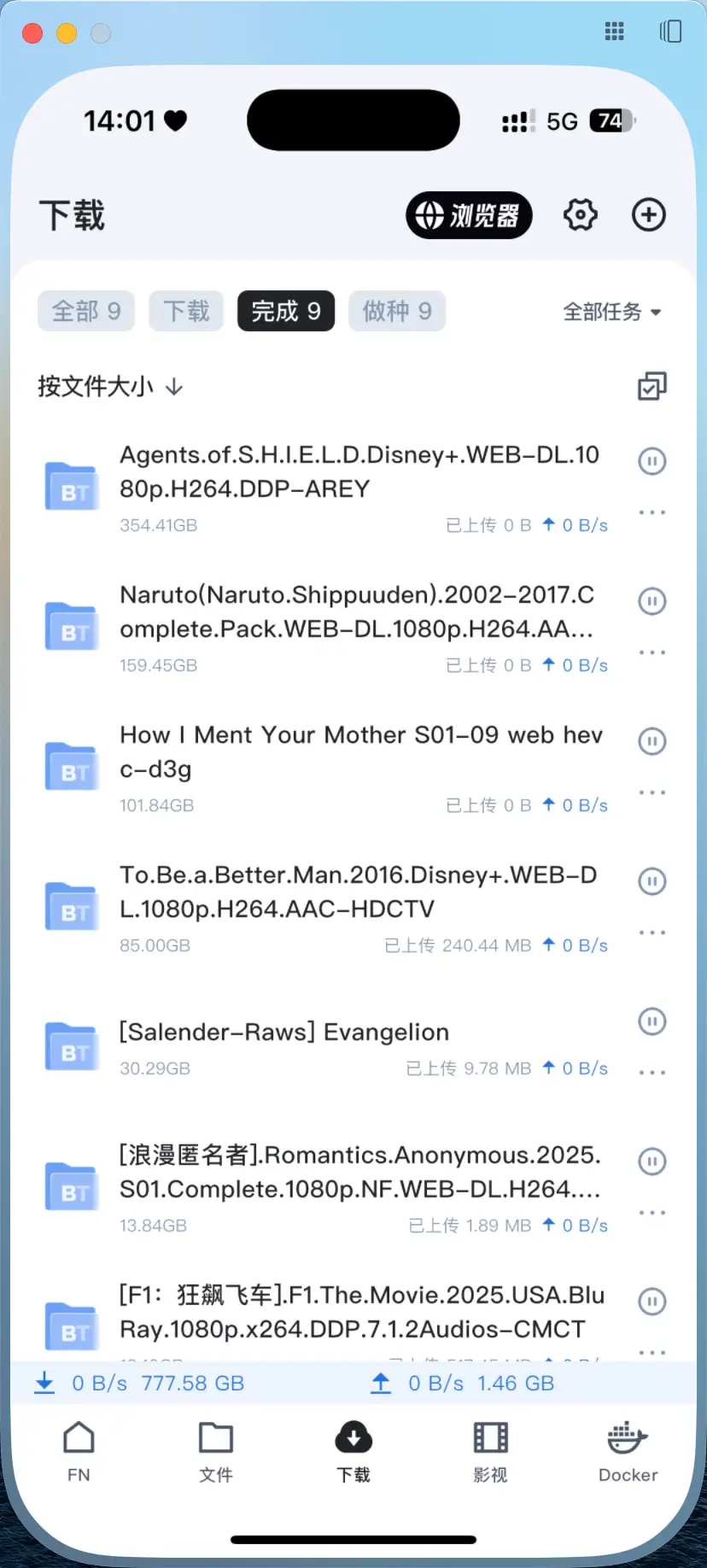This screenshot has width=707, height=1568.
Task: Pause the Agents of S.H.I.E.L.D. torrent
Action: coord(651,461)
